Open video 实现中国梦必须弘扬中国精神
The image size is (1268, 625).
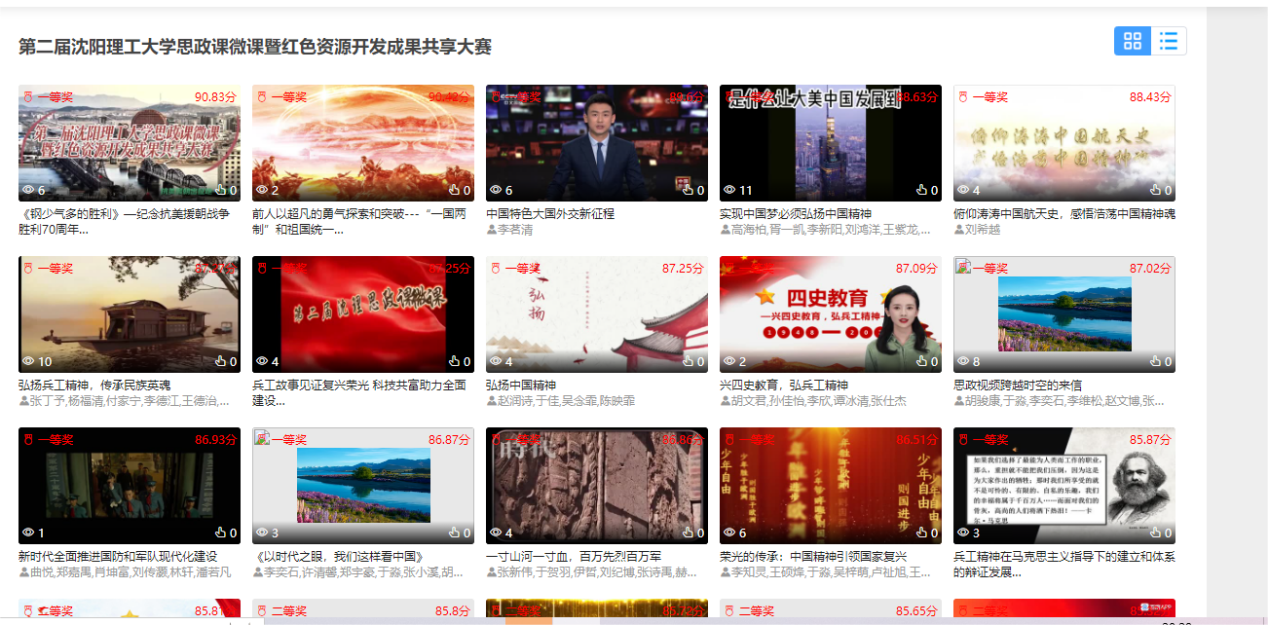tap(830, 142)
